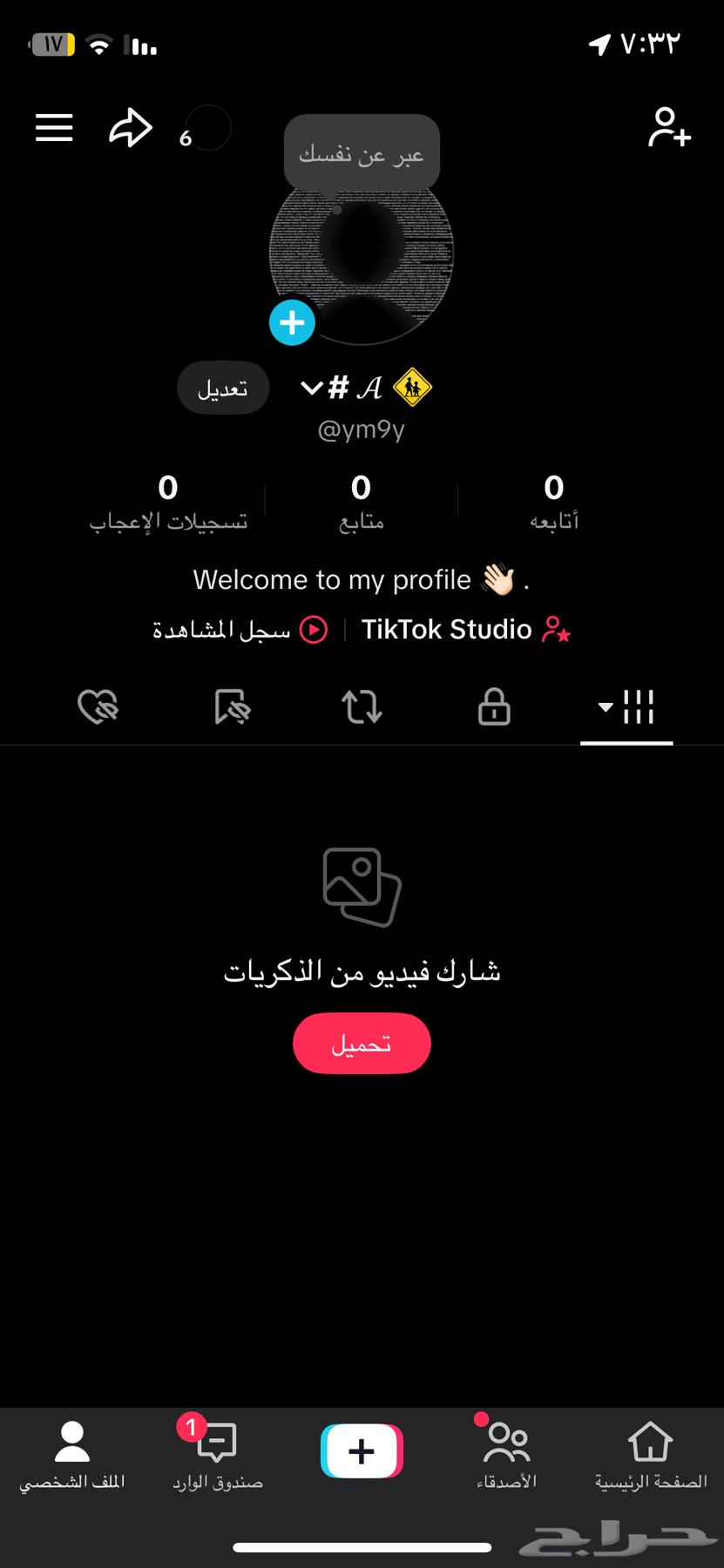Image resolution: width=724 pixels, height=1568 pixels.
Task: Expand the username chevron next to # A
Action: point(311,389)
